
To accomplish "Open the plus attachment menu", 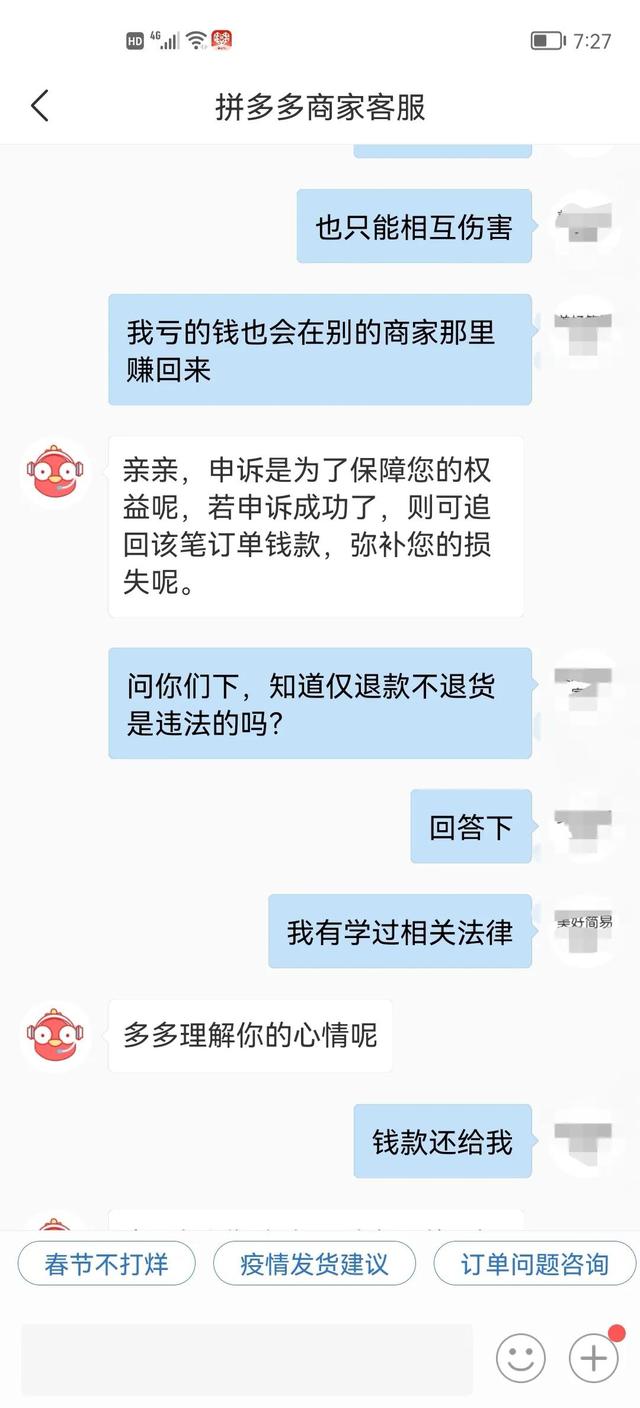I will (594, 1358).
